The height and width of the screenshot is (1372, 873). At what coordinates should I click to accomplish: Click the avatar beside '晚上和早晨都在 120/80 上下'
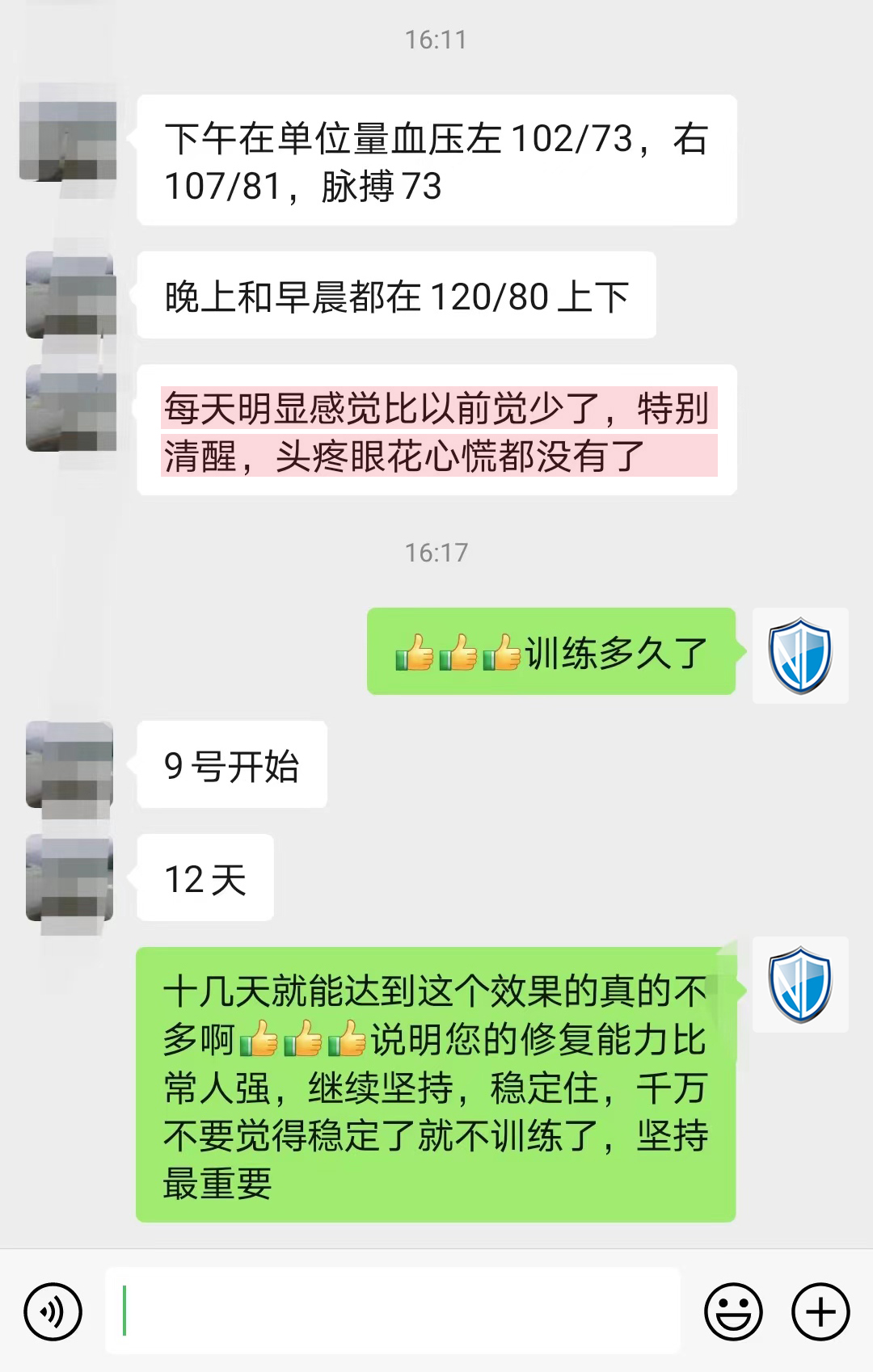tap(73, 295)
